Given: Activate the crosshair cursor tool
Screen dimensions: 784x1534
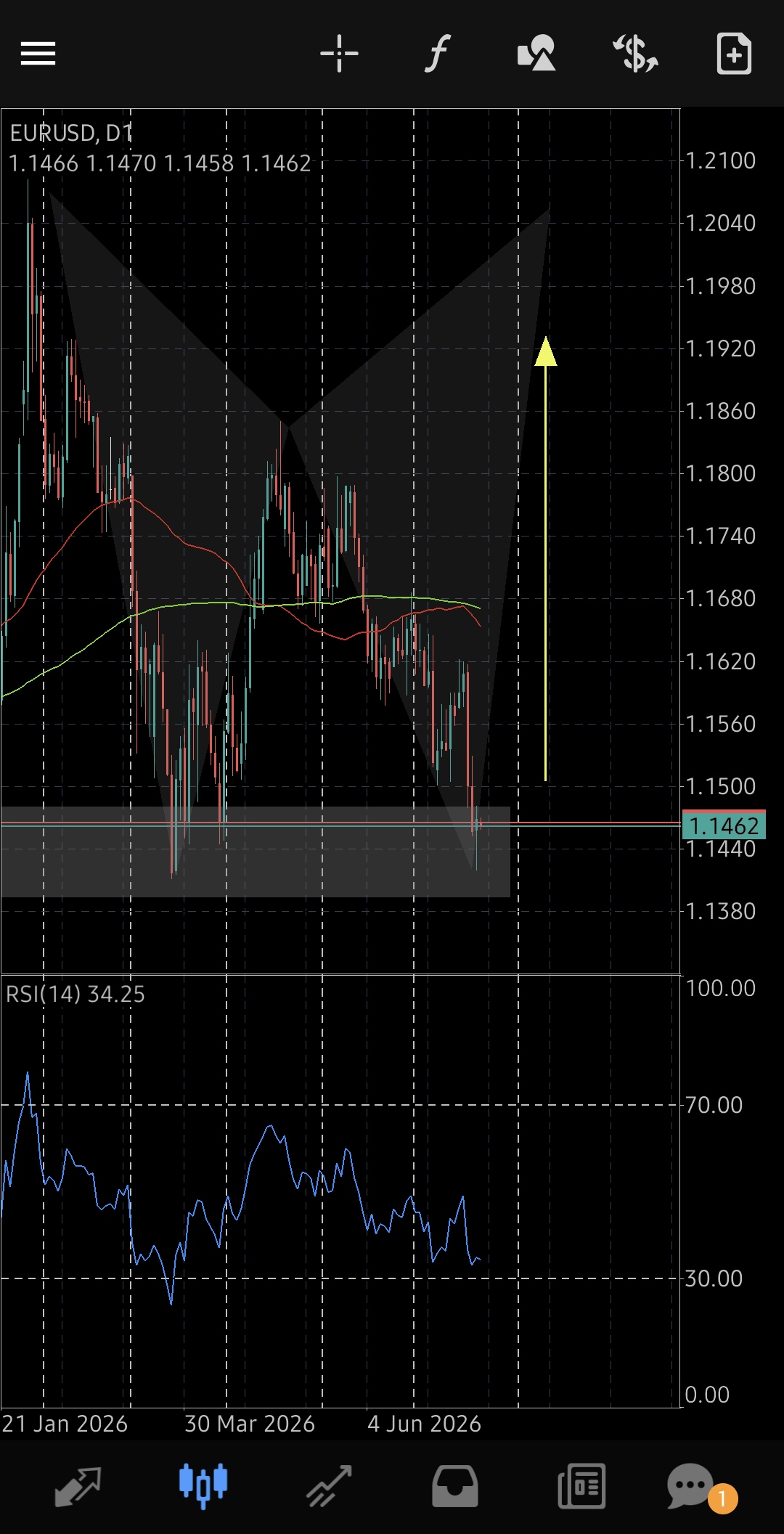Looking at the screenshot, I should coord(339,54).
